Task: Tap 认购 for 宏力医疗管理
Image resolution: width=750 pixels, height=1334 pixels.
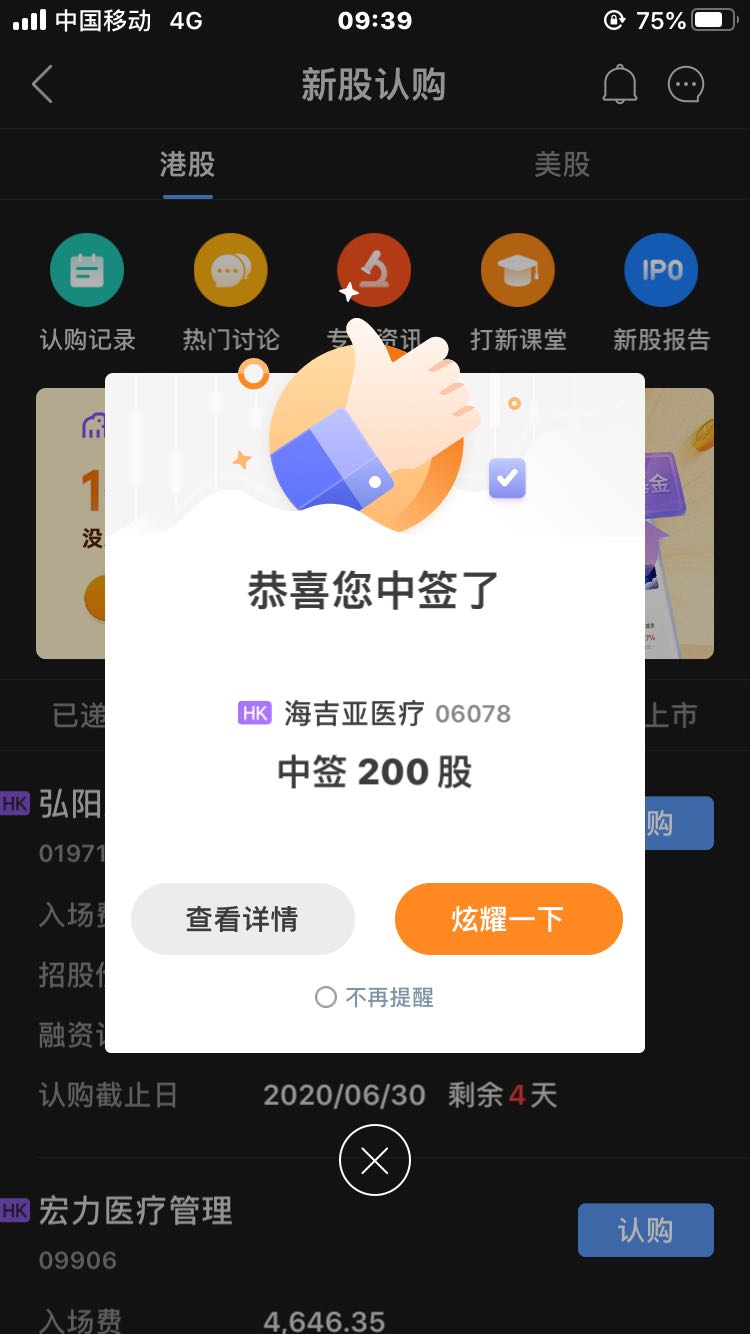Action: 646,1230
